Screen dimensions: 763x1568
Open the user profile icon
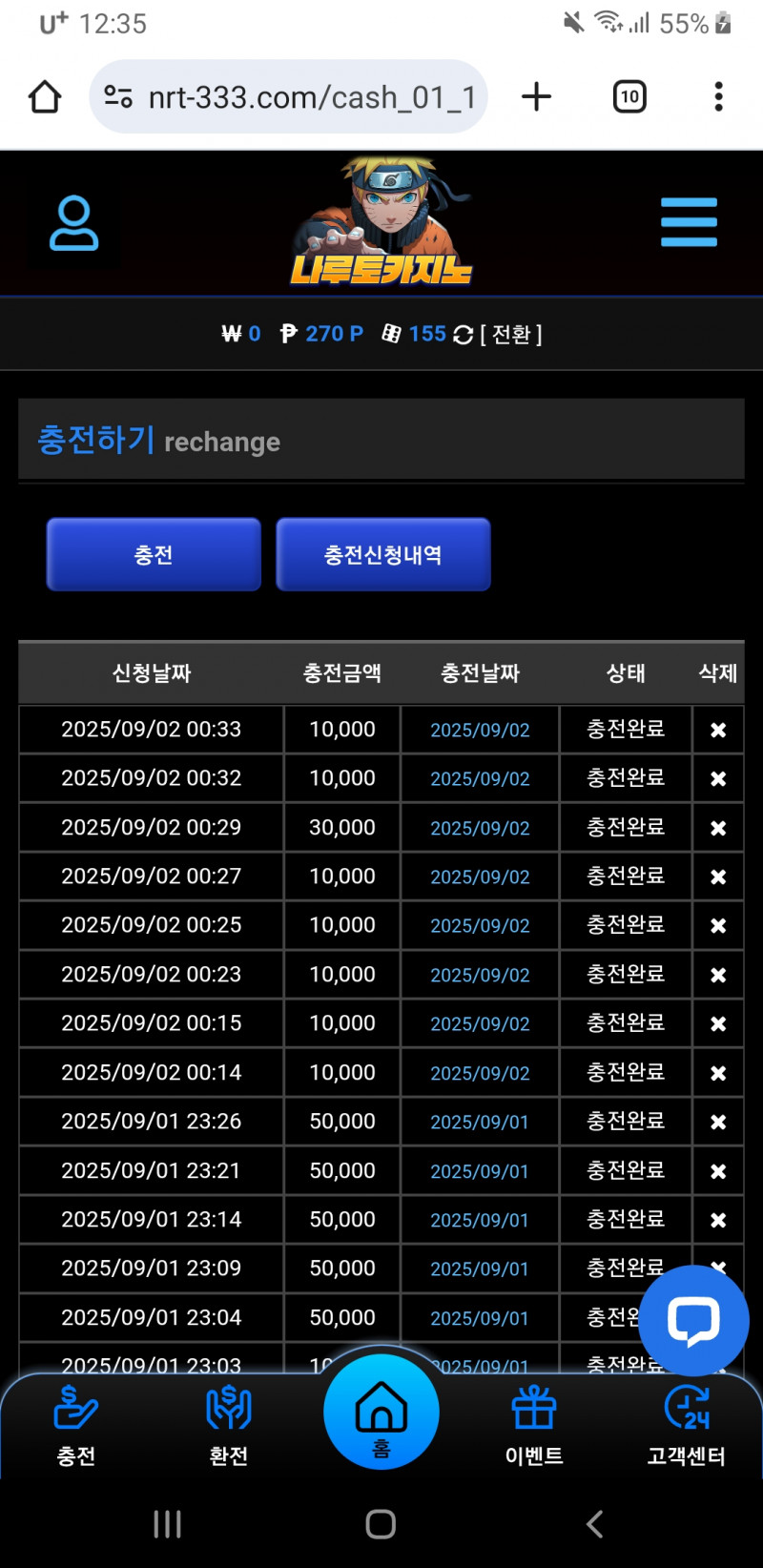[73, 223]
